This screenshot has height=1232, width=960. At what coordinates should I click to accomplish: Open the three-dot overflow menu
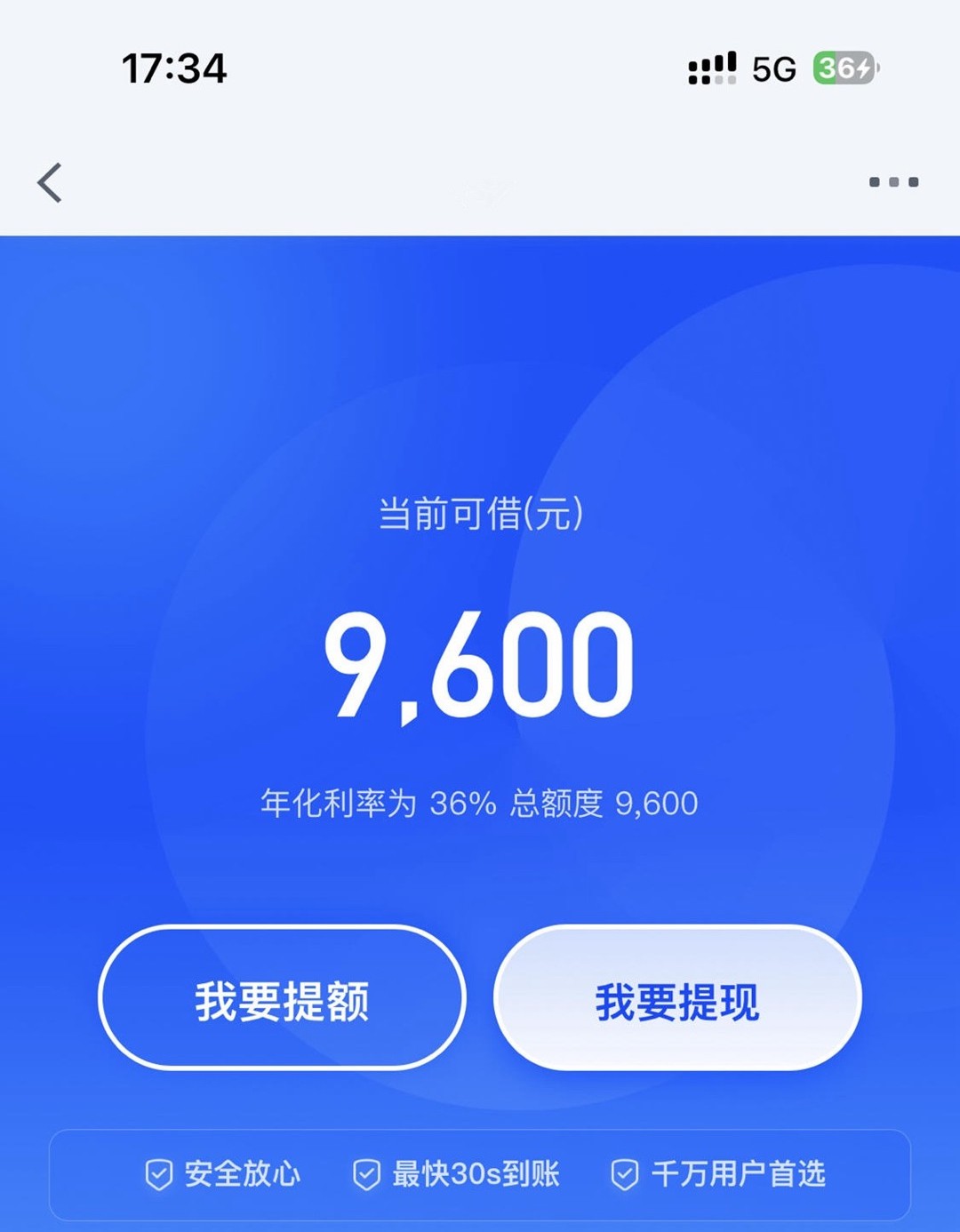pos(893,182)
